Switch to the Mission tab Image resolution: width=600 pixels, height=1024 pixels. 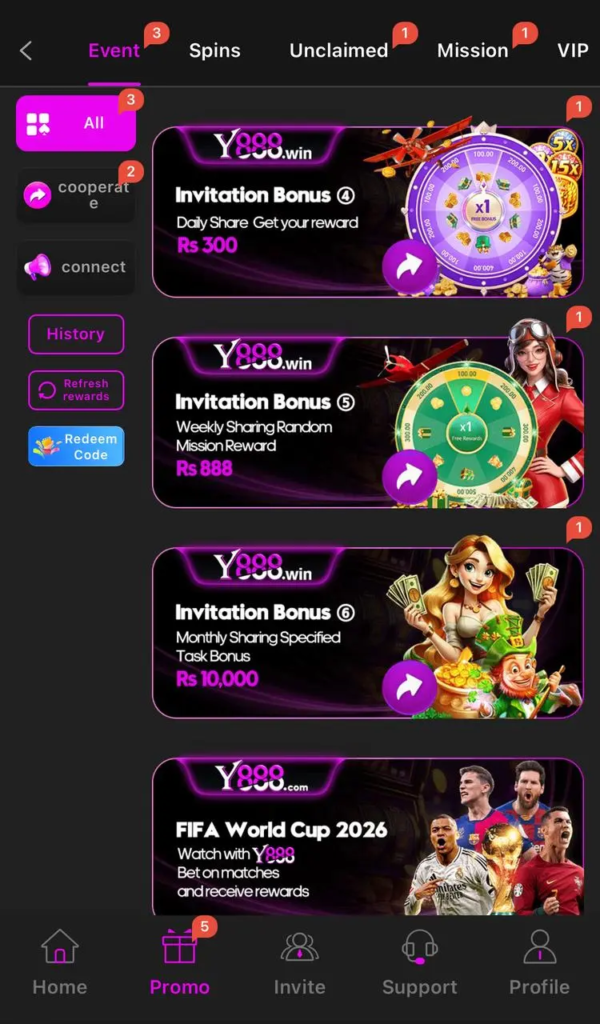[473, 50]
